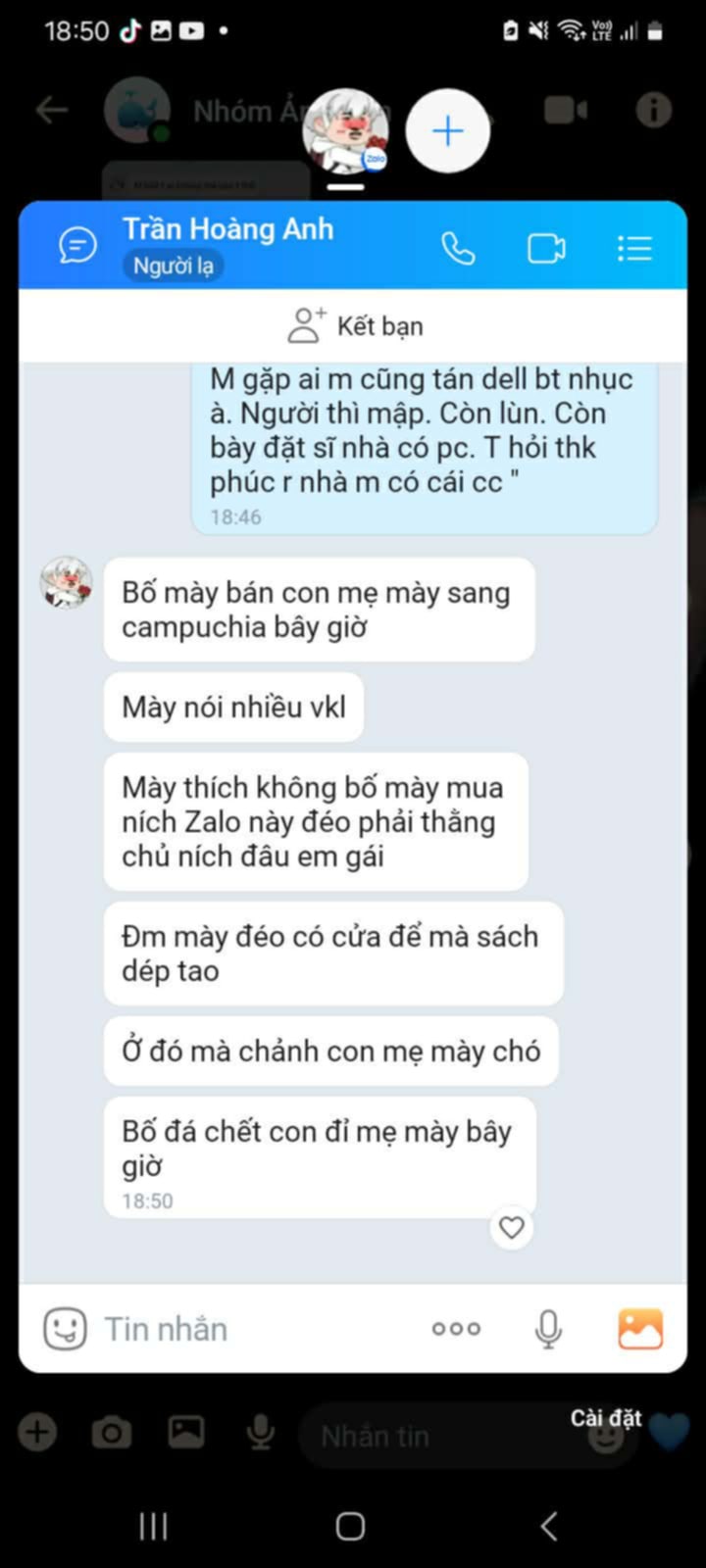Start a voice call with Trần Hoàng Anh
This screenshot has width=706, height=1568.
[x=458, y=249]
